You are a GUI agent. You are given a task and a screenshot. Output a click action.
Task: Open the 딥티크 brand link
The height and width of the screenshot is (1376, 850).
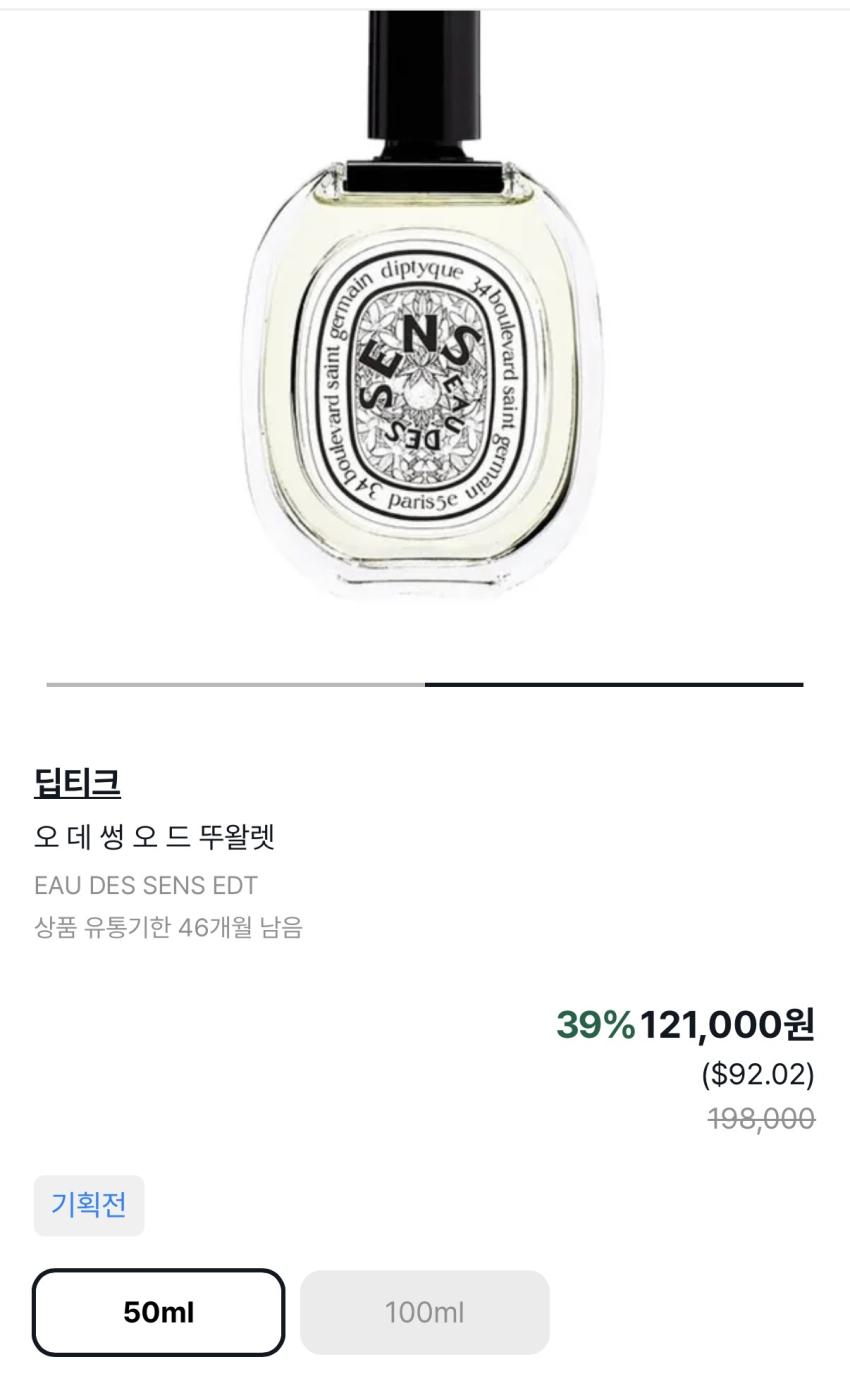coord(77,782)
